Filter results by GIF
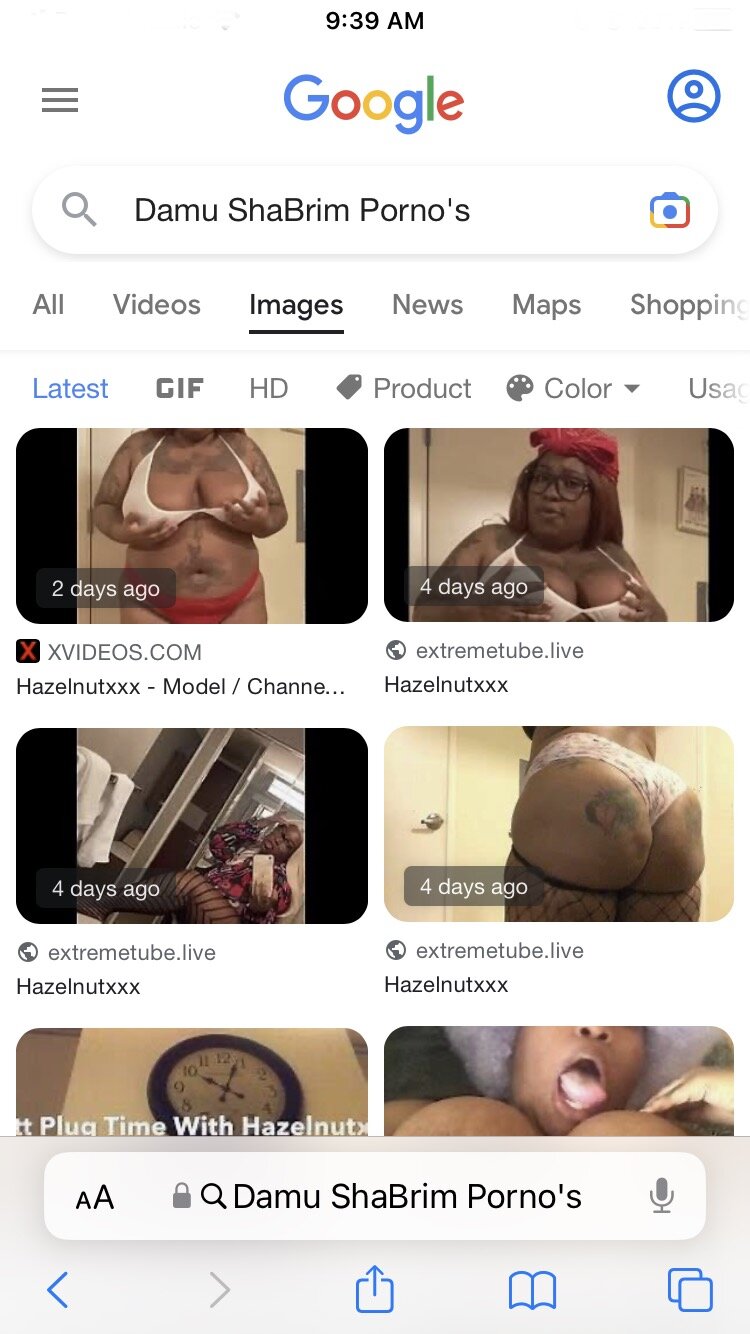The width and height of the screenshot is (750, 1334). click(x=180, y=388)
